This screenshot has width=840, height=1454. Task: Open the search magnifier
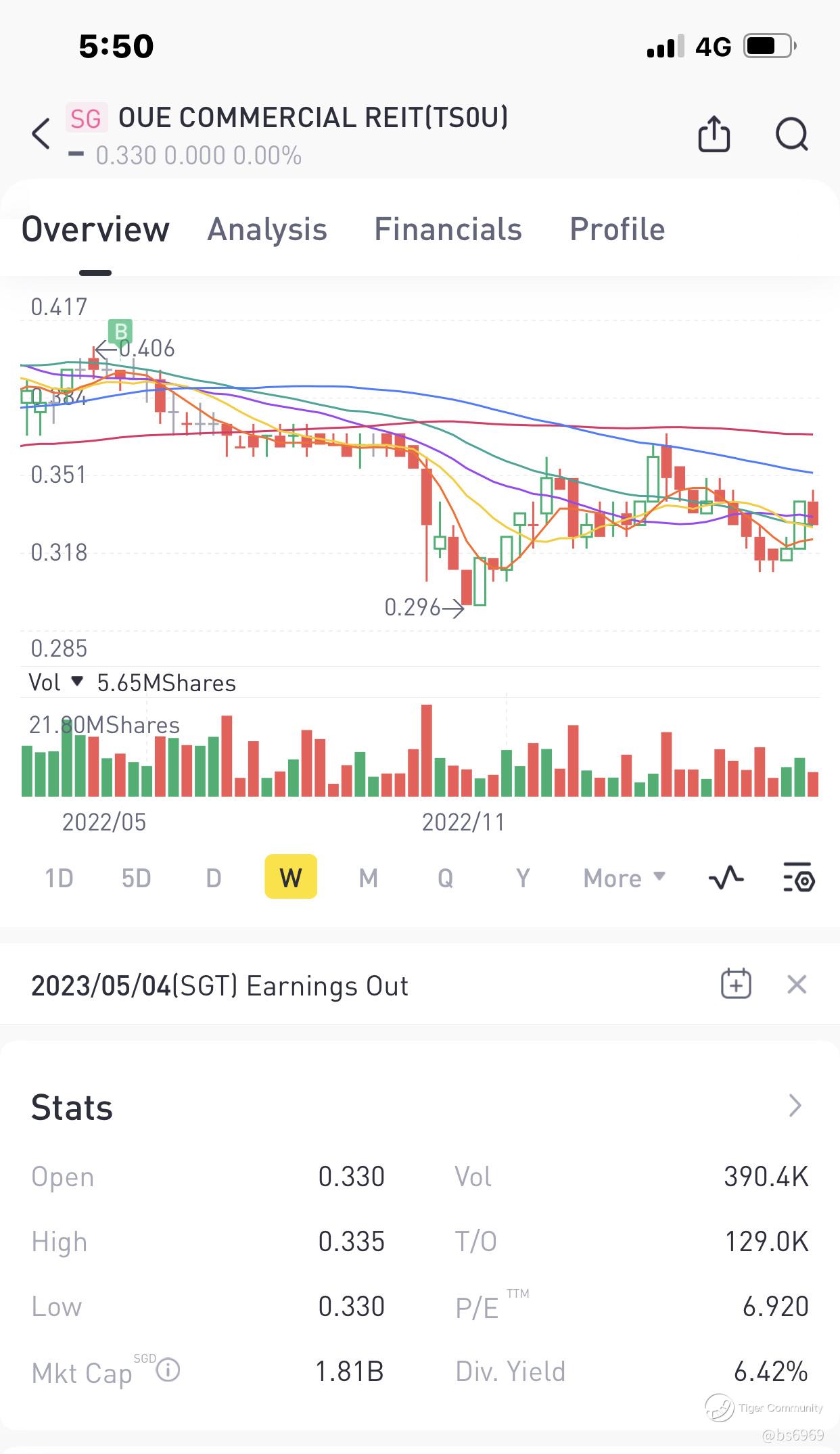(x=791, y=133)
